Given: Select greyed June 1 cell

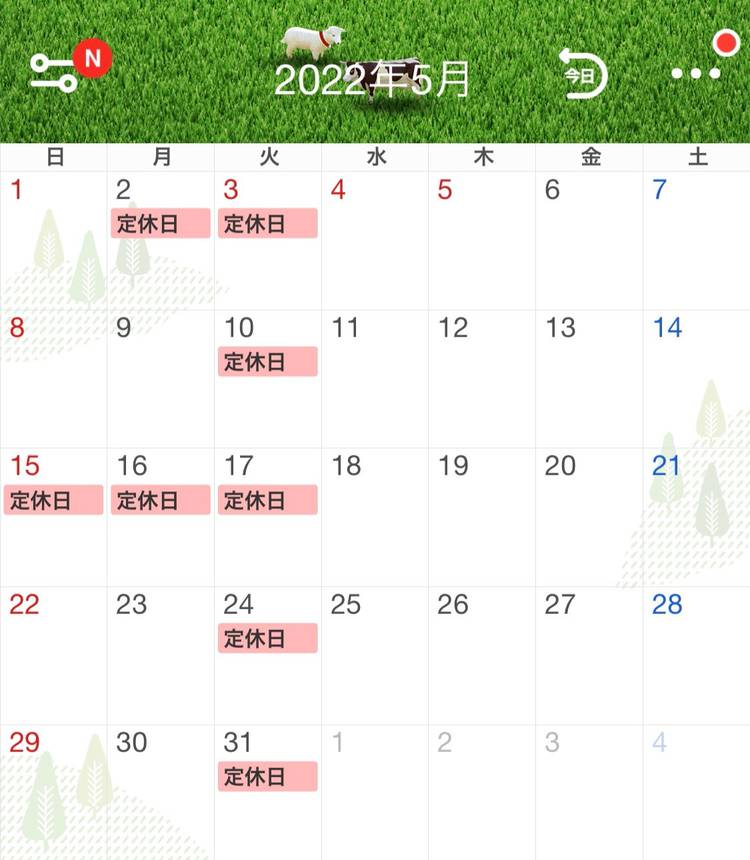Looking at the screenshot, I should tap(375, 792).
